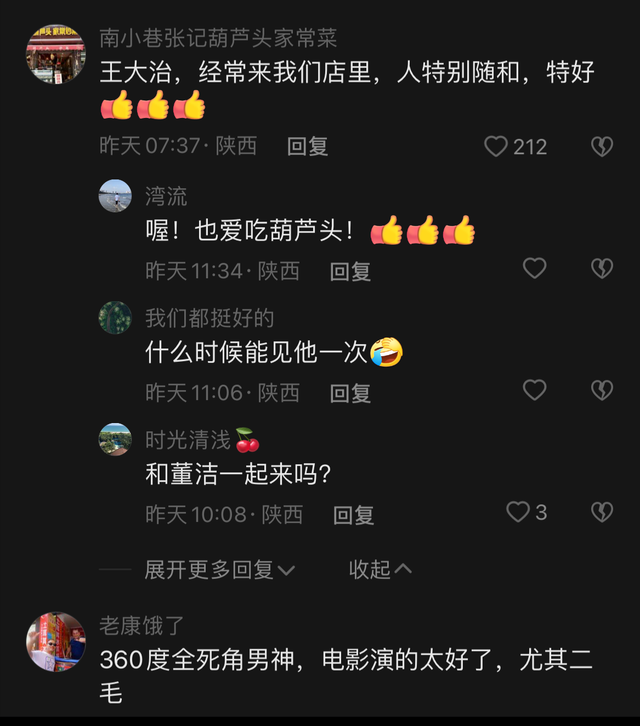Dislike 湾流's reply
The width and height of the screenshot is (640, 726).
click(601, 268)
